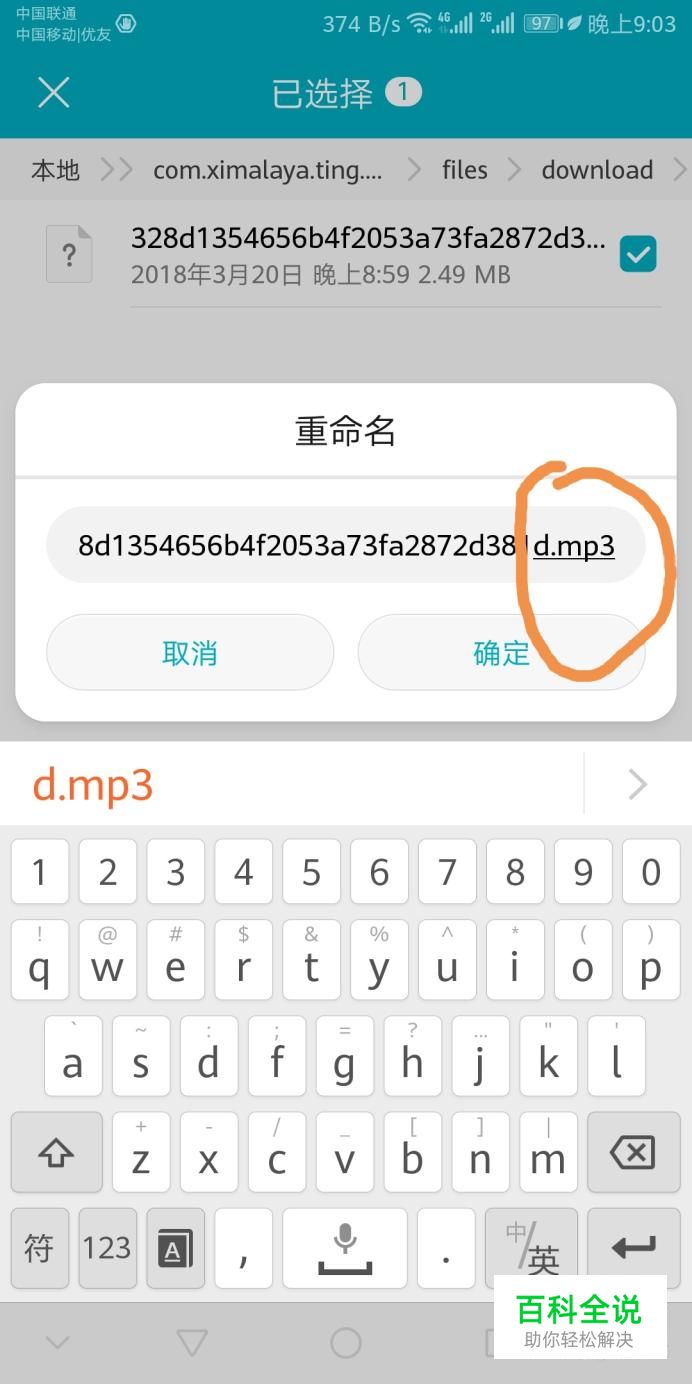The height and width of the screenshot is (1384, 692).
Task: Tap the rename filename text field
Action: 345,545
